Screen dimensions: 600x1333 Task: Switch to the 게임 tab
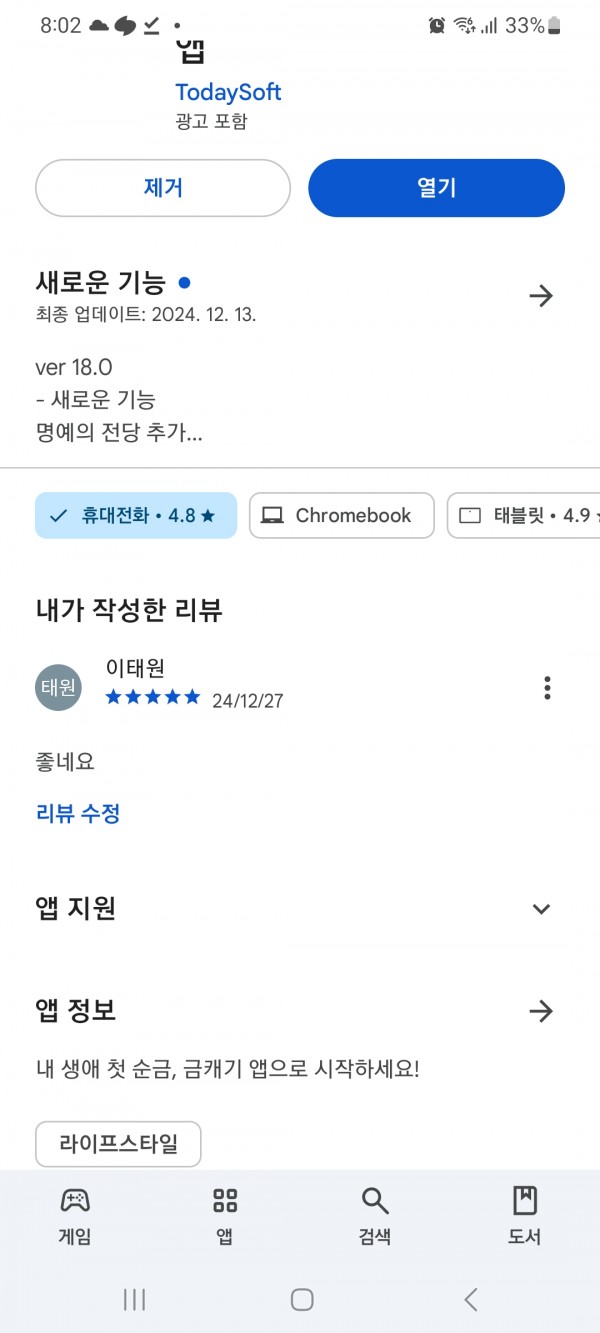pyautogui.click(x=75, y=1216)
